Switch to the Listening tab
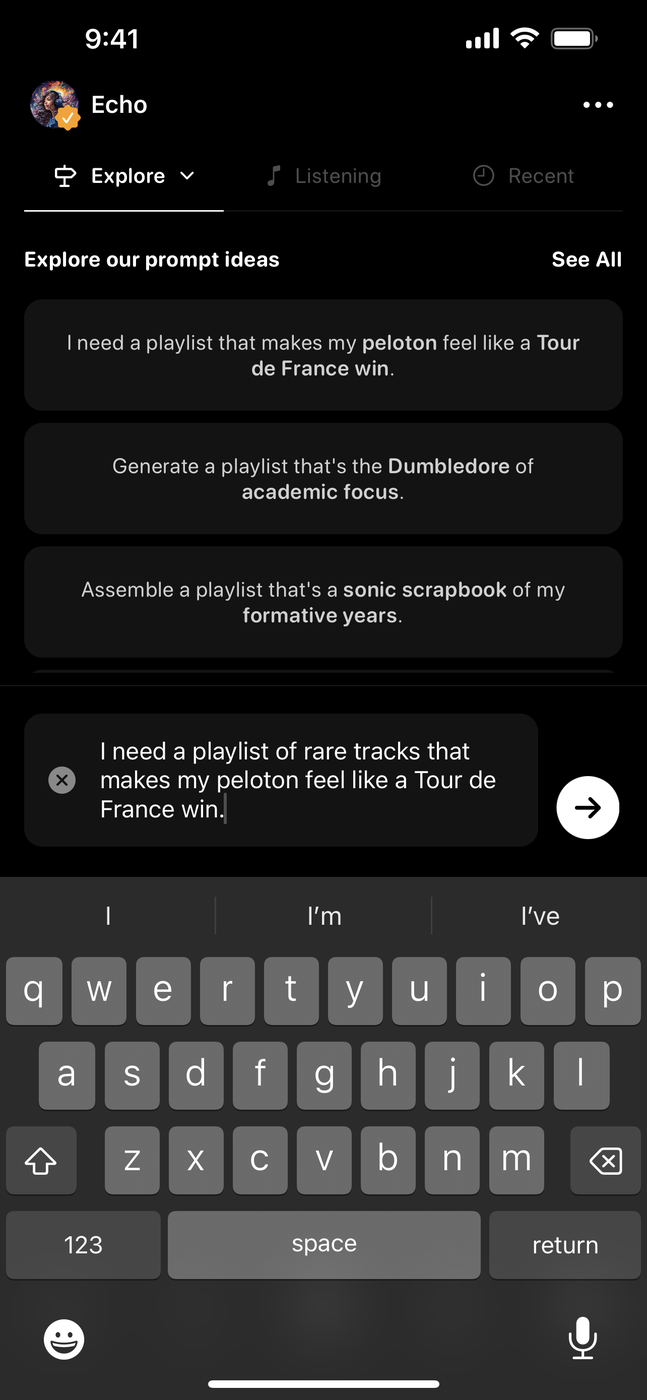Viewport: 647px width, 1400px height. [x=324, y=176]
